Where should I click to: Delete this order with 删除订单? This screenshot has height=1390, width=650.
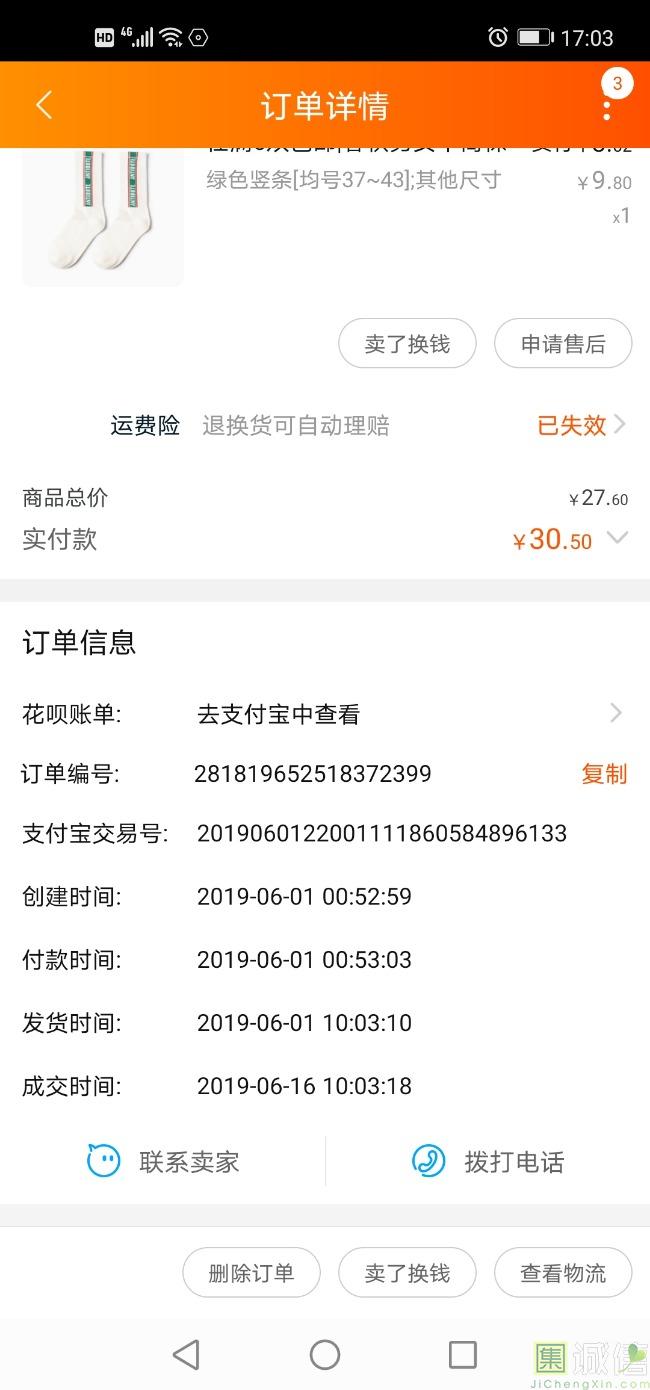click(251, 1273)
